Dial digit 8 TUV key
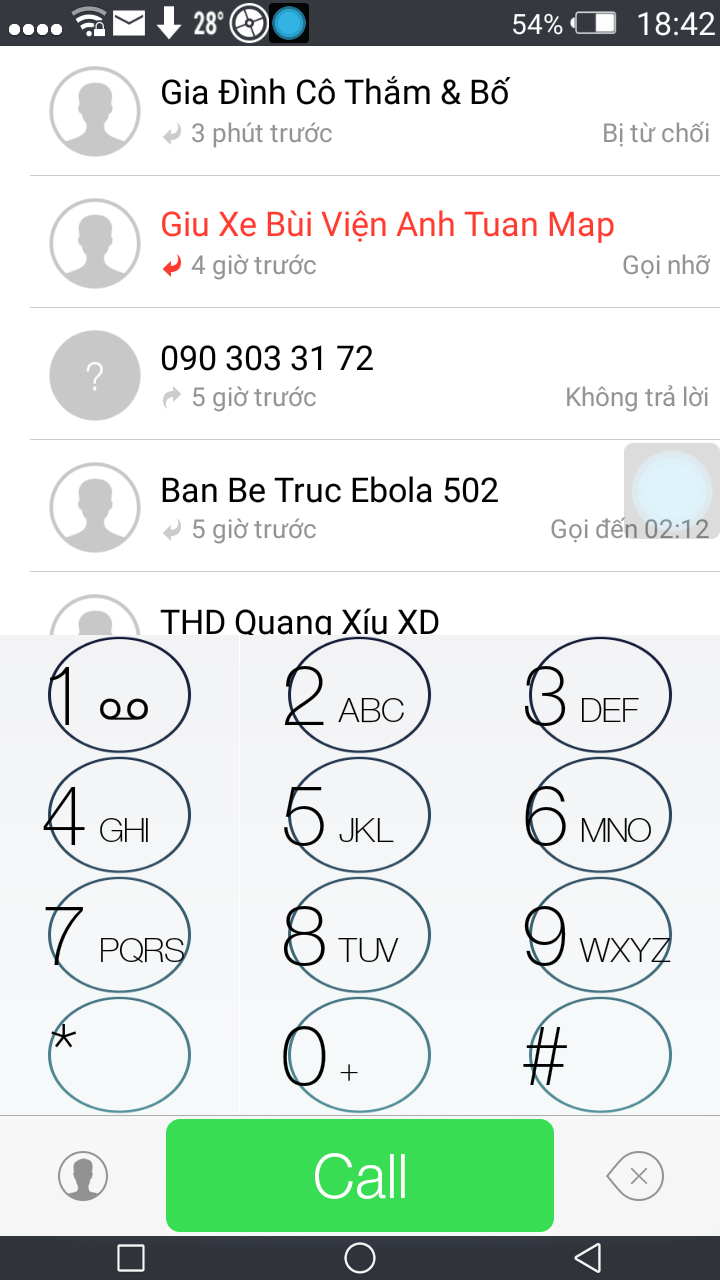720x1280 pixels. coord(360,935)
